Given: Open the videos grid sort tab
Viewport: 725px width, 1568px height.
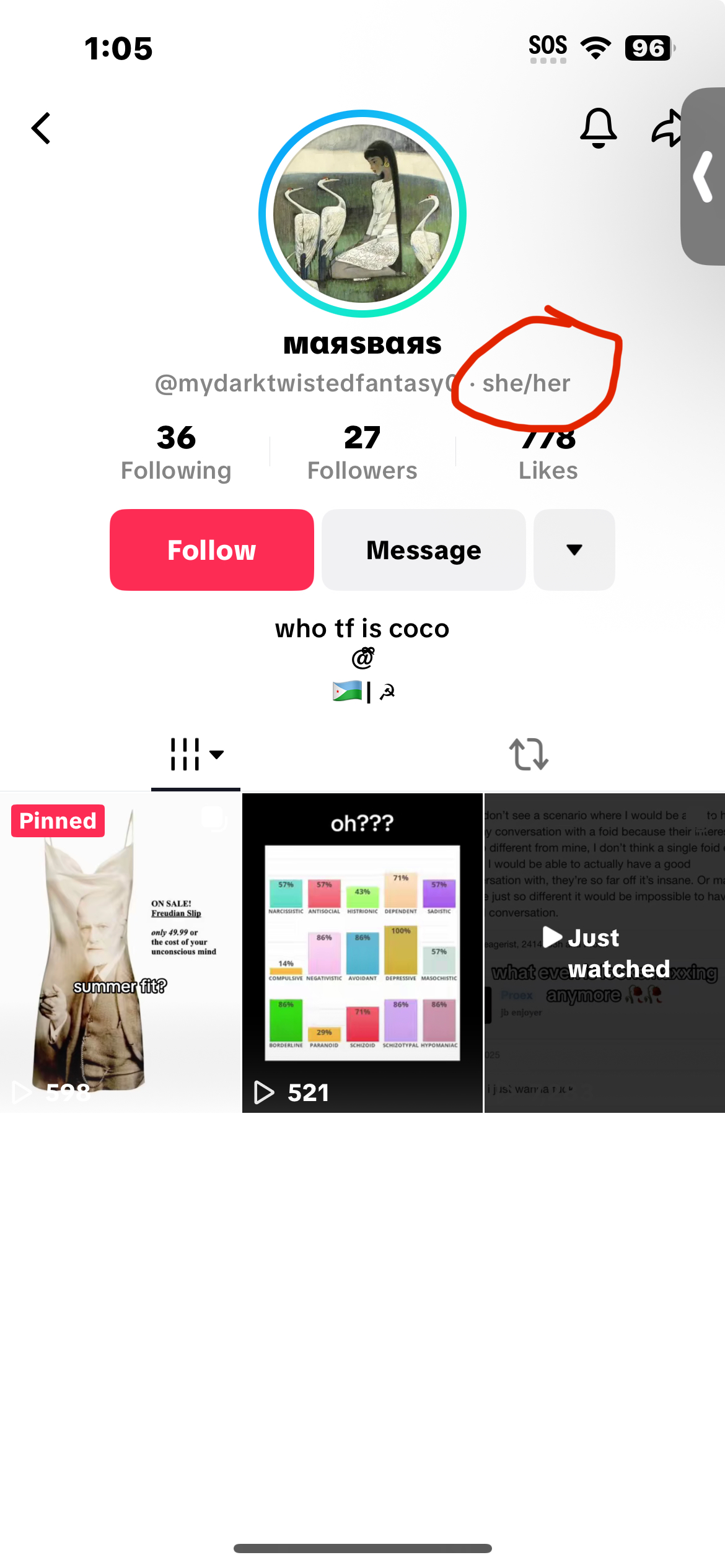Looking at the screenshot, I should click(x=196, y=754).
